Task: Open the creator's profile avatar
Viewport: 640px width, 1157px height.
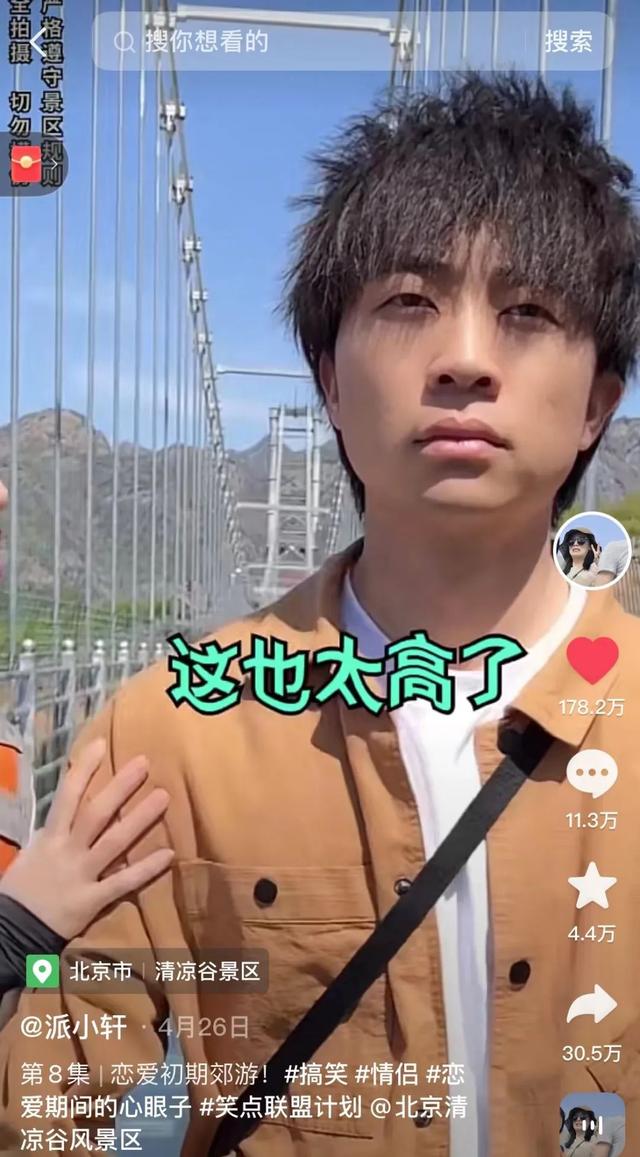Action: pos(592,551)
